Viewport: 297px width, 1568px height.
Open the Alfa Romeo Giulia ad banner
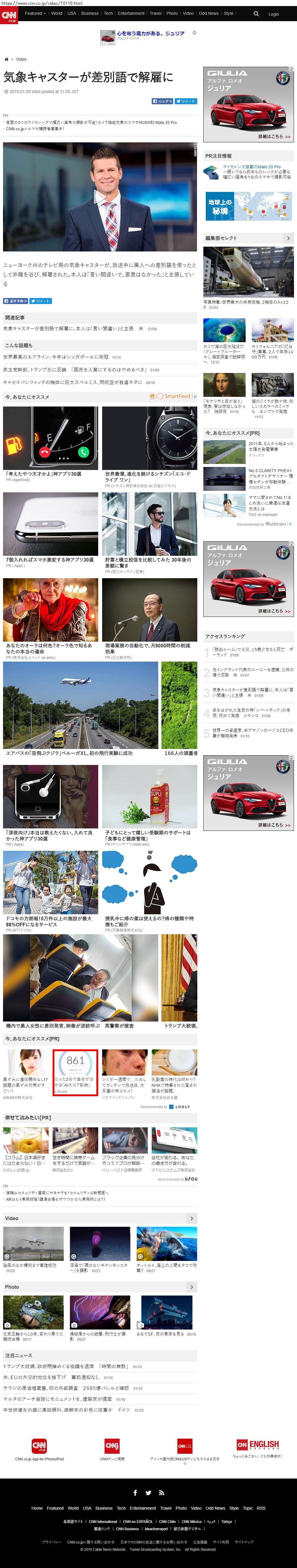(248, 105)
